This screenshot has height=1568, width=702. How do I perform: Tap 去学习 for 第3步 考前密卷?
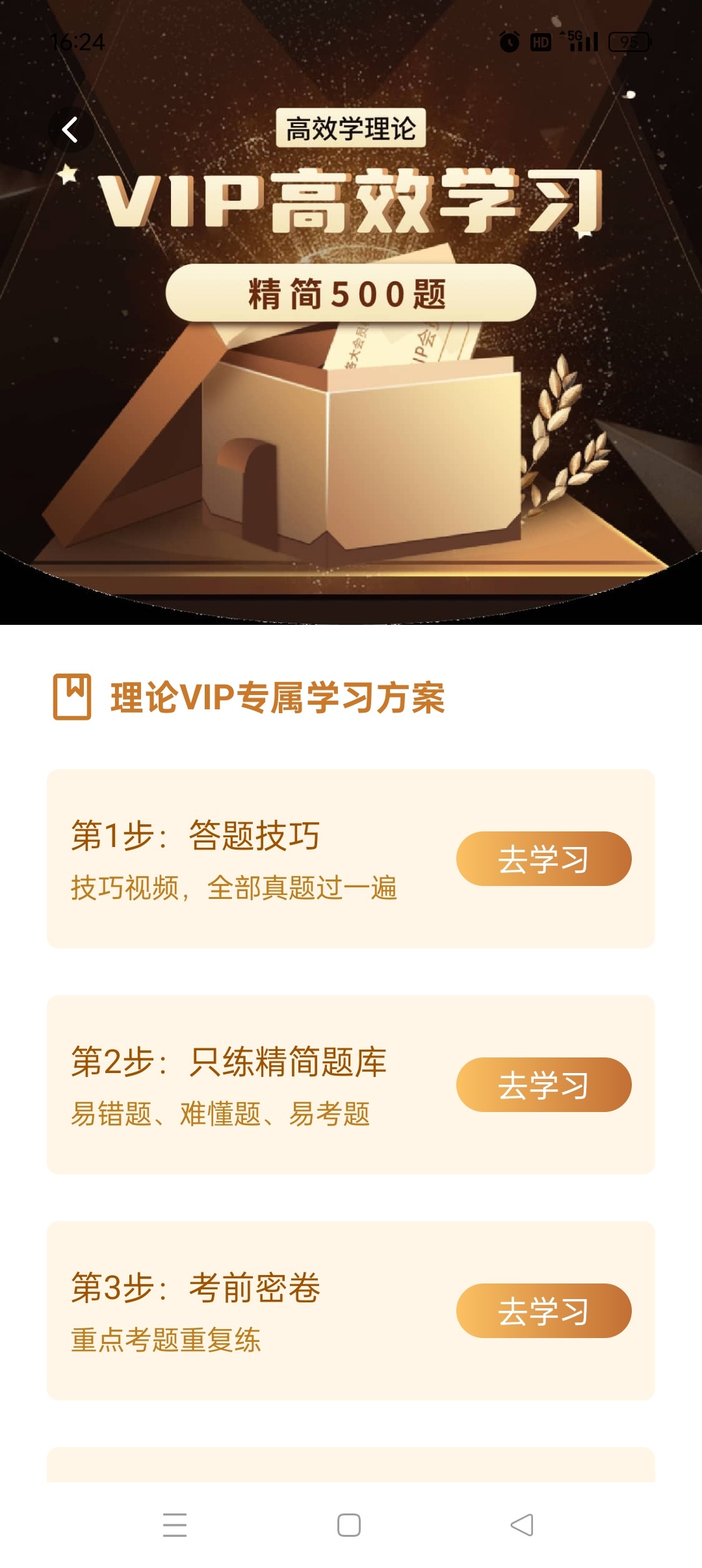tap(543, 1311)
